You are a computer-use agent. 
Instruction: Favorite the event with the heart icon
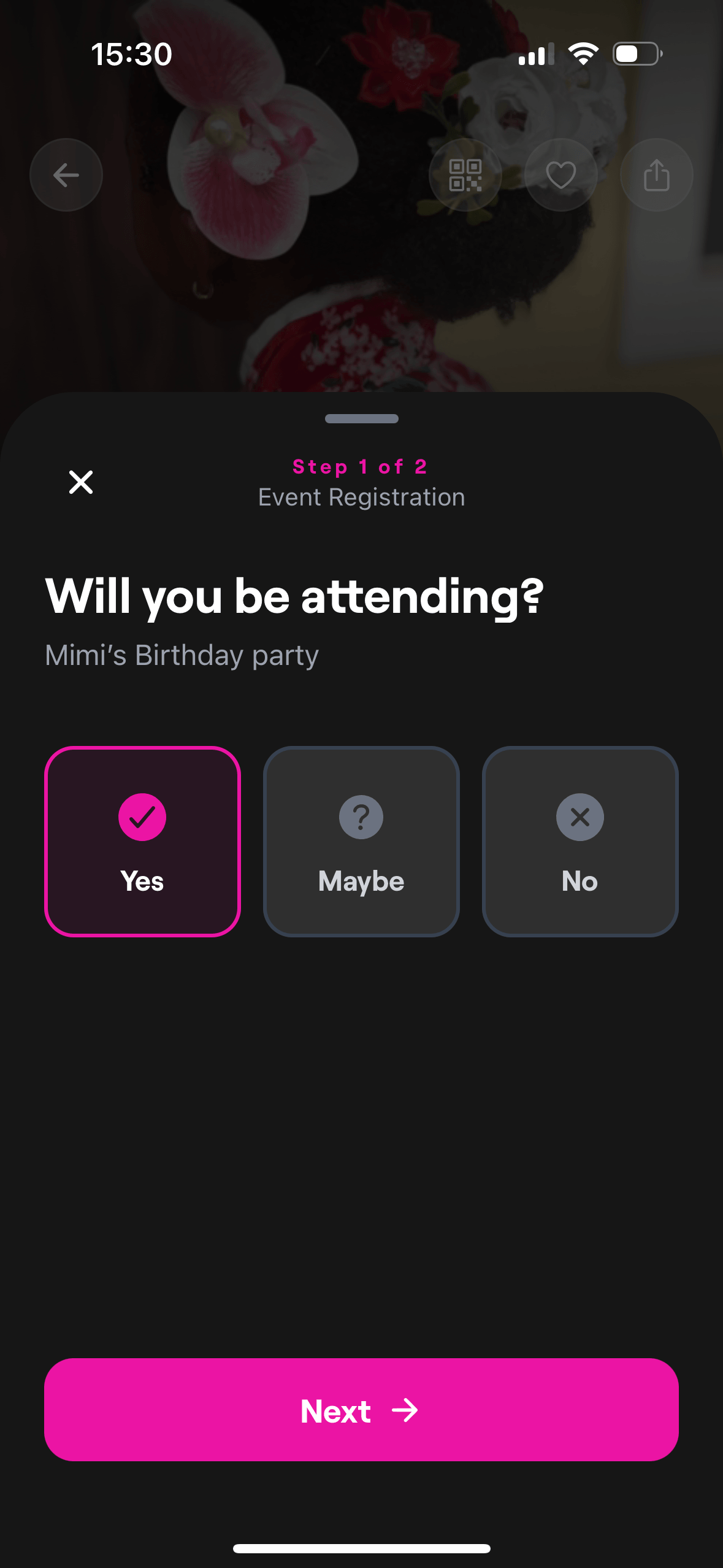point(560,175)
